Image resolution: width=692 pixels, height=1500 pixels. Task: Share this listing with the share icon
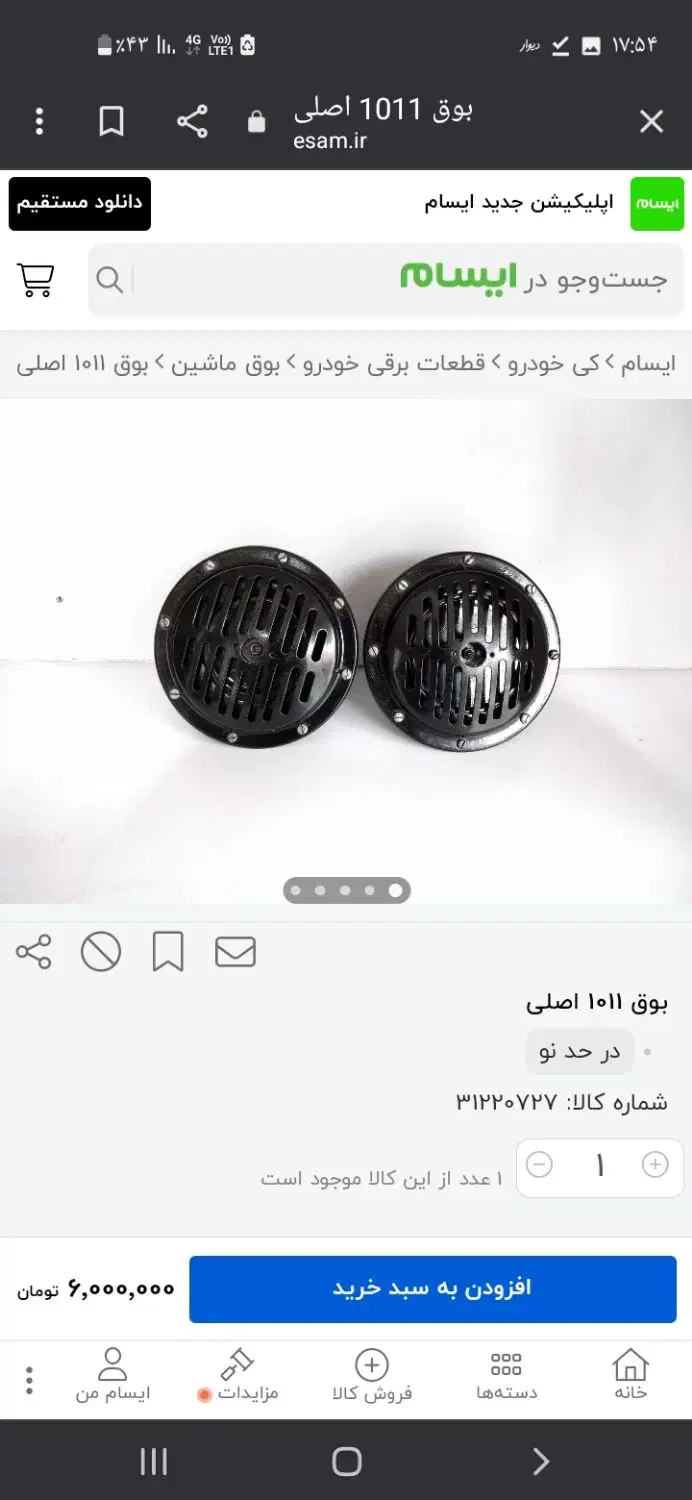(x=33, y=952)
